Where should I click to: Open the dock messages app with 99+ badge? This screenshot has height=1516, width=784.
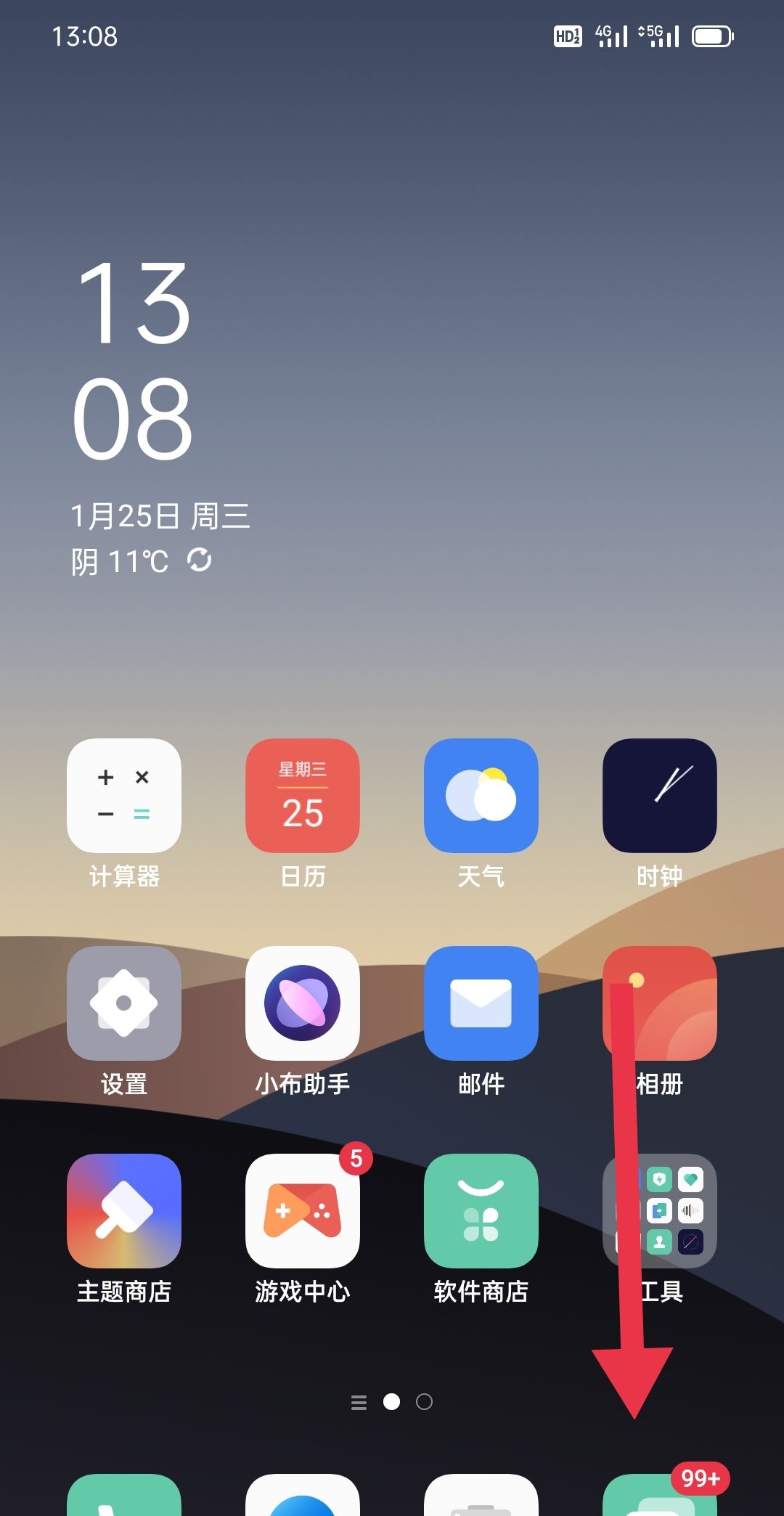coord(660,1497)
